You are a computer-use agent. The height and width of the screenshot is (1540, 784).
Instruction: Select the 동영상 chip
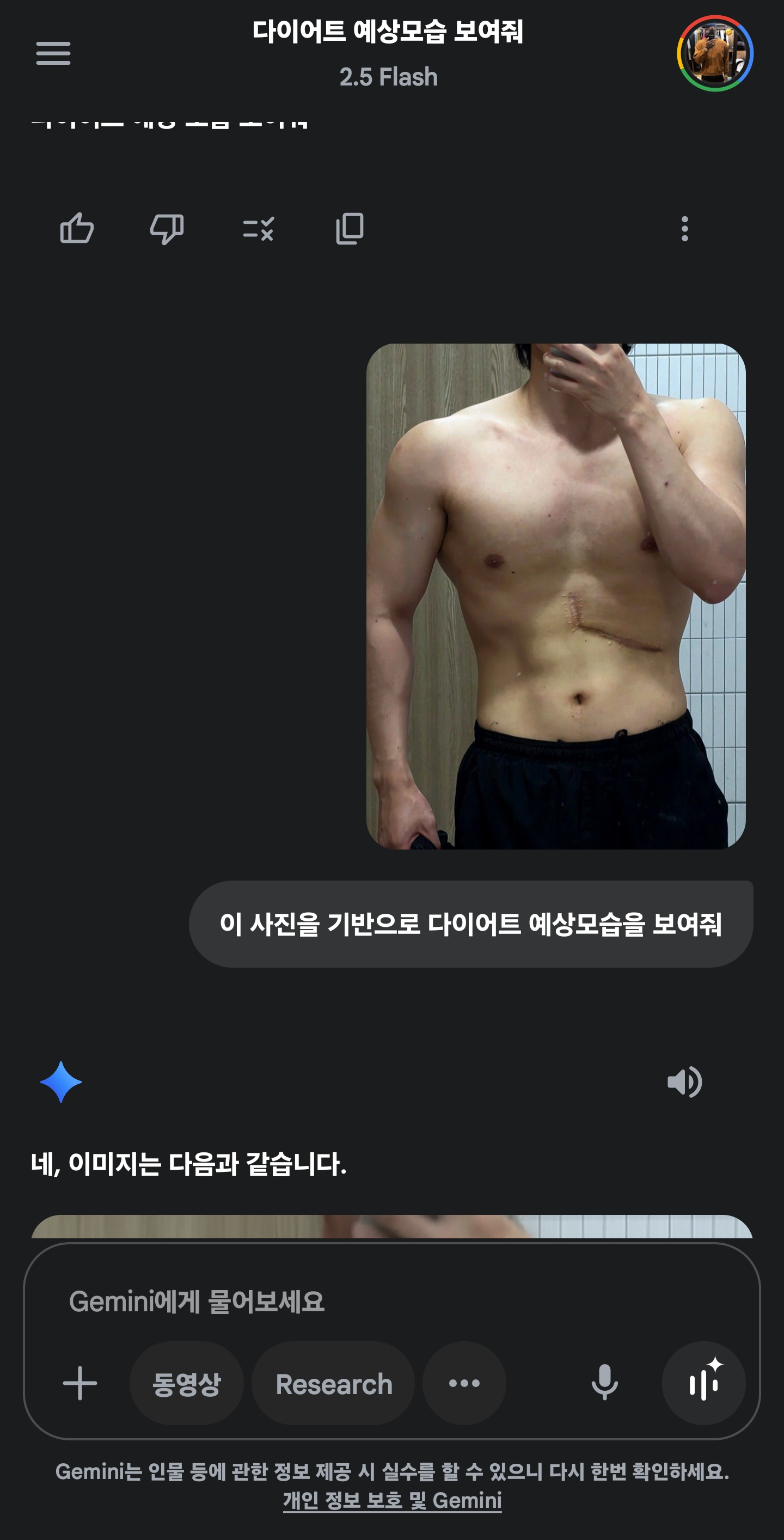pyautogui.click(x=186, y=1383)
